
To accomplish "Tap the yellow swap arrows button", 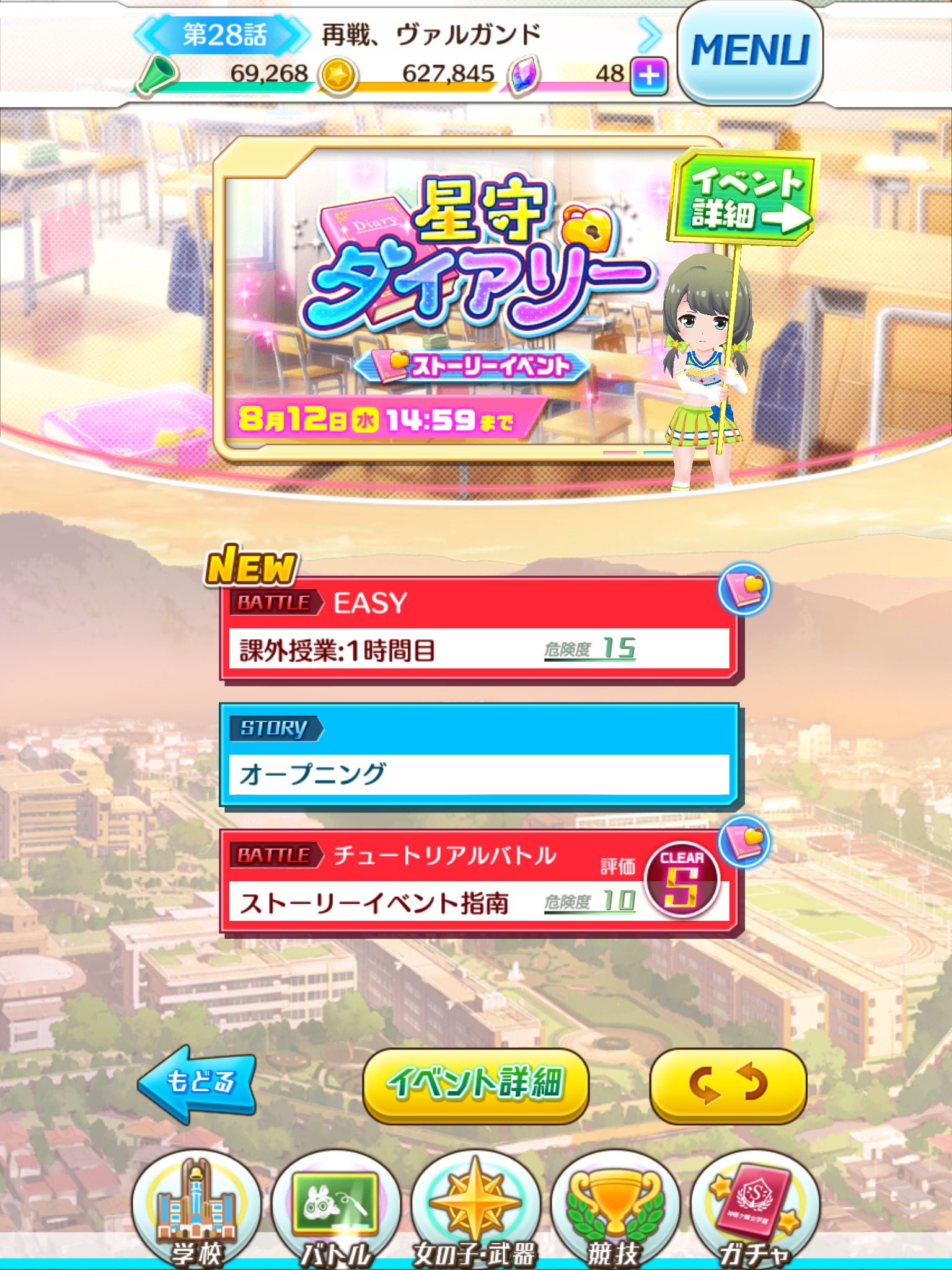I will click(x=728, y=1085).
